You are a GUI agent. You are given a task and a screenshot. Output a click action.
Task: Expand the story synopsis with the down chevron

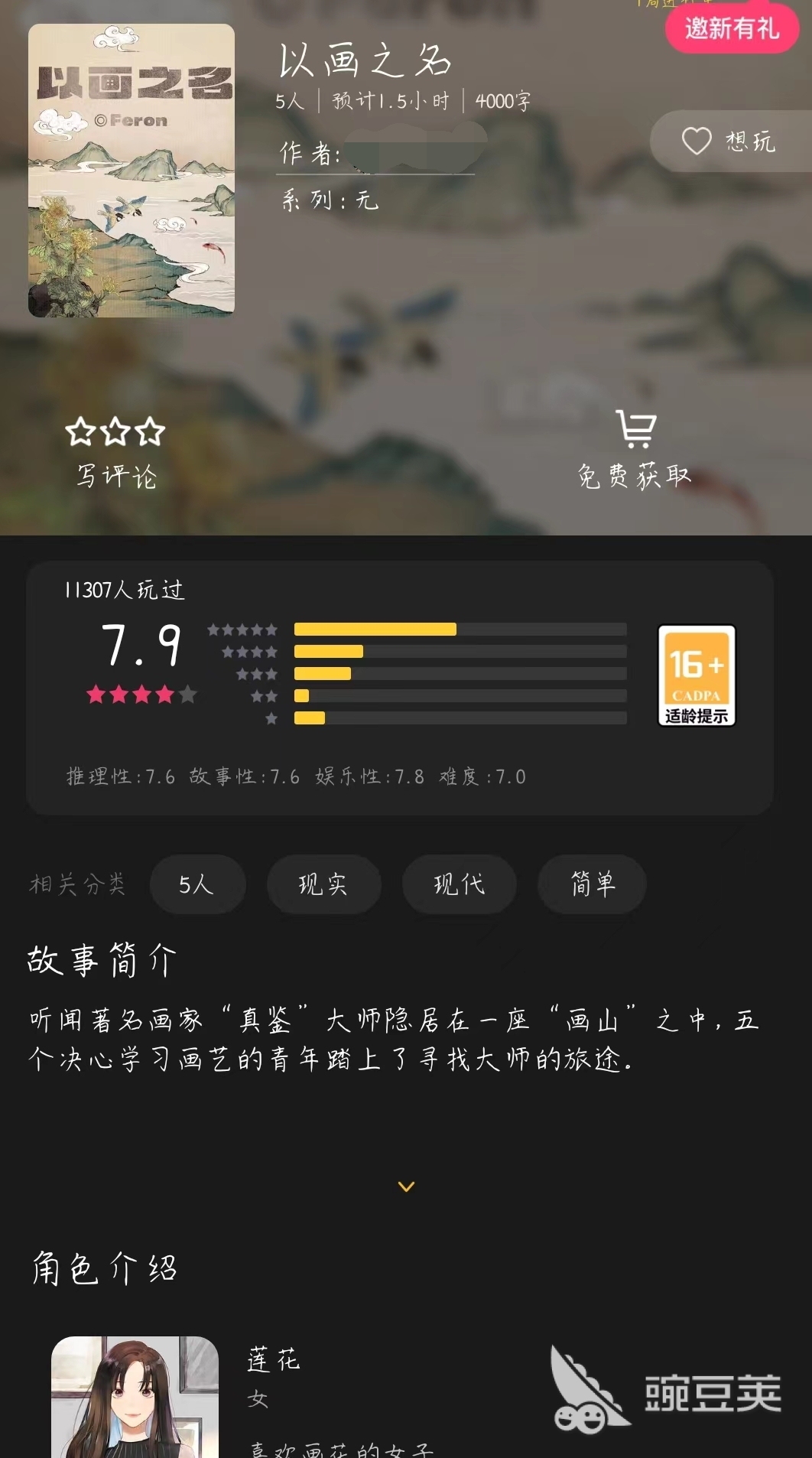coord(406,1186)
